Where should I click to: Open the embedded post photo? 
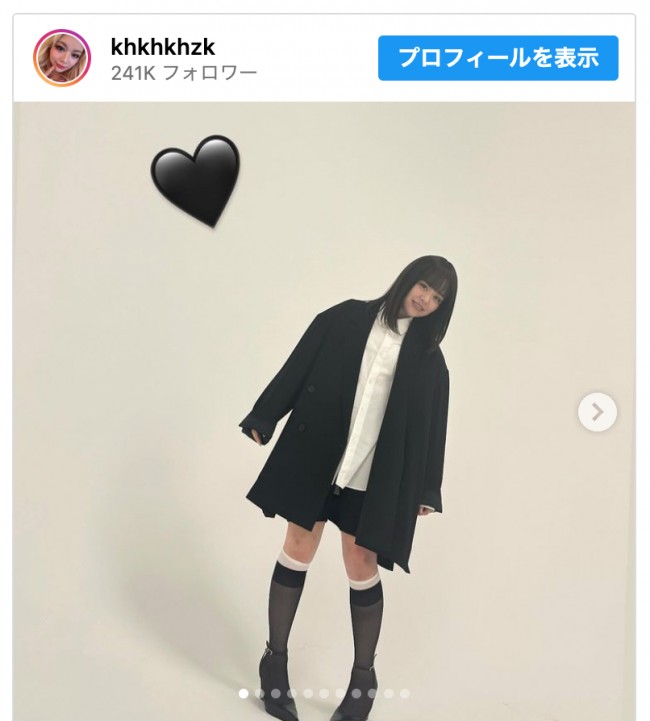pyautogui.click(x=324, y=400)
